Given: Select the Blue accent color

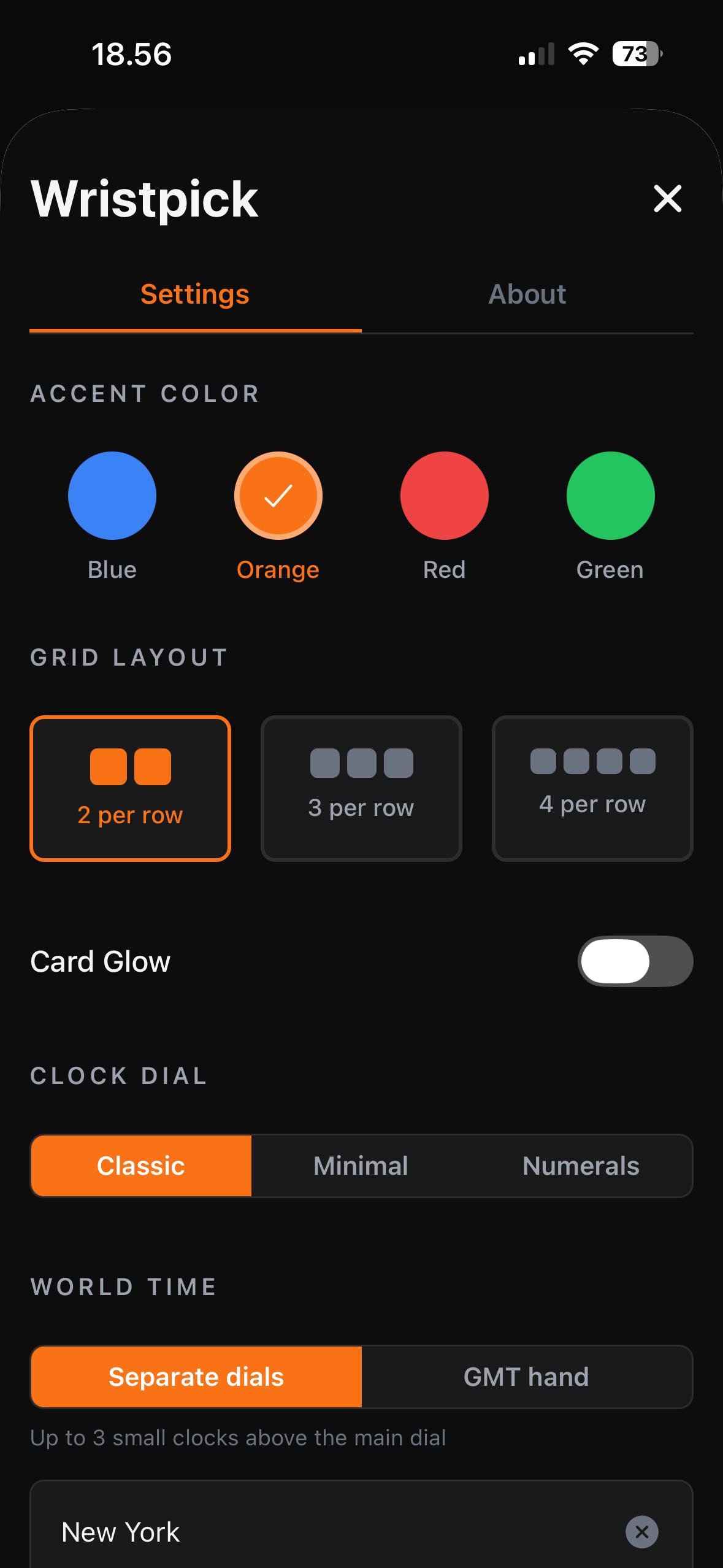Looking at the screenshot, I should coord(112,496).
